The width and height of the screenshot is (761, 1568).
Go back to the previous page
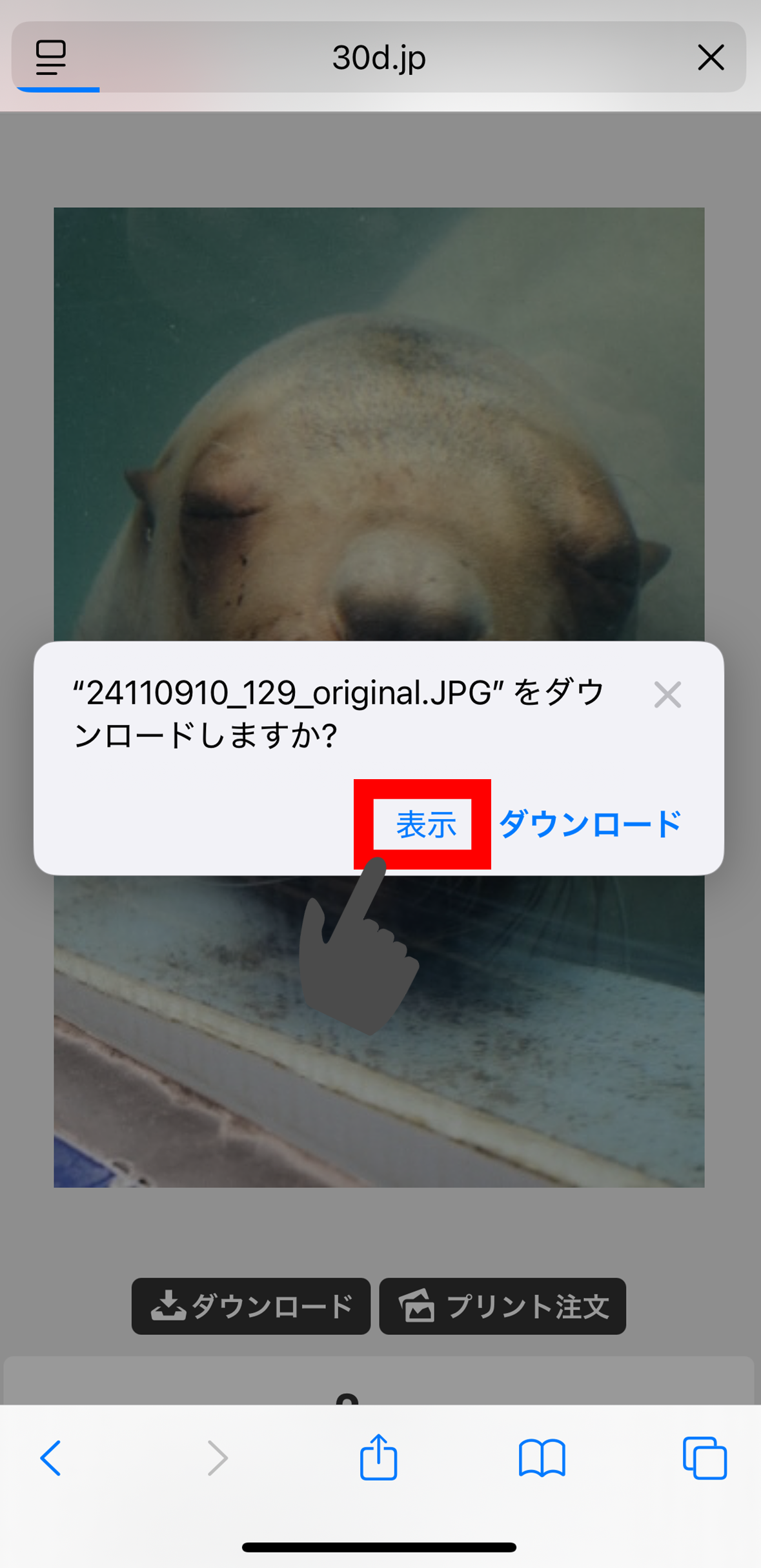[51, 1458]
